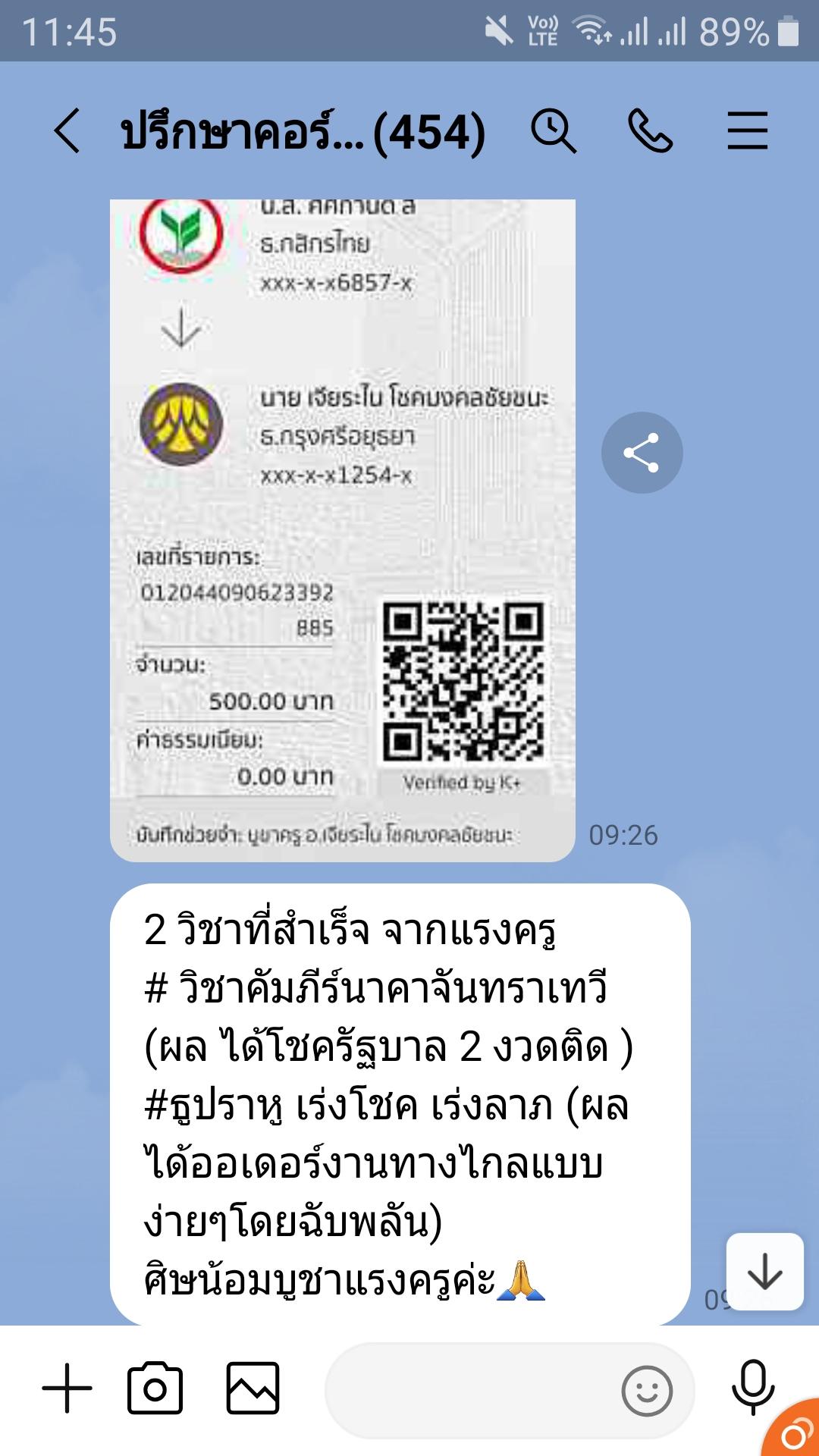Screen dimensions: 819x1456
Task: Open the camera to take a photo
Action: [155, 1389]
